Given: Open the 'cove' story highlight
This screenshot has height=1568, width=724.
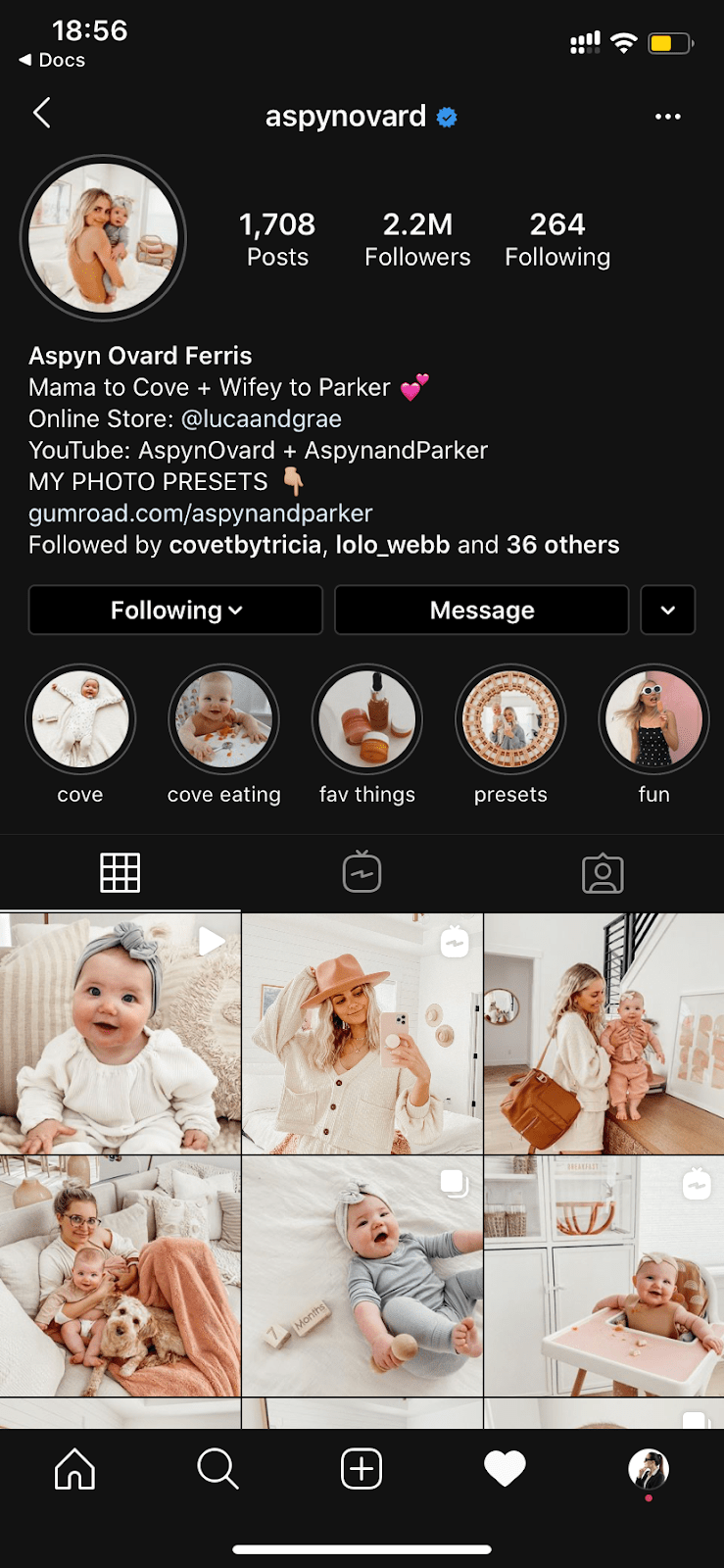Looking at the screenshot, I should [80, 719].
